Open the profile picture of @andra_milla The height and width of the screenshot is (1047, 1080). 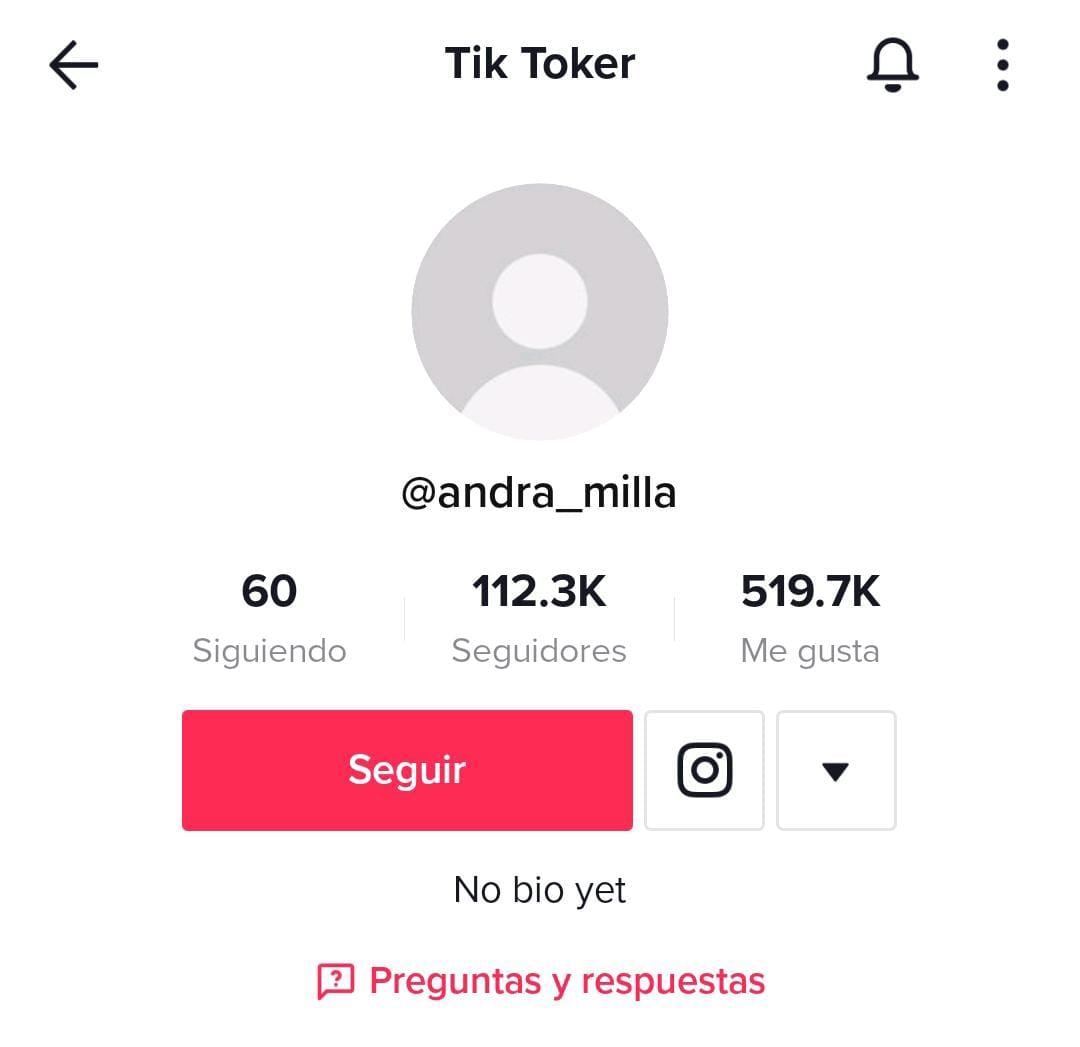[540, 311]
